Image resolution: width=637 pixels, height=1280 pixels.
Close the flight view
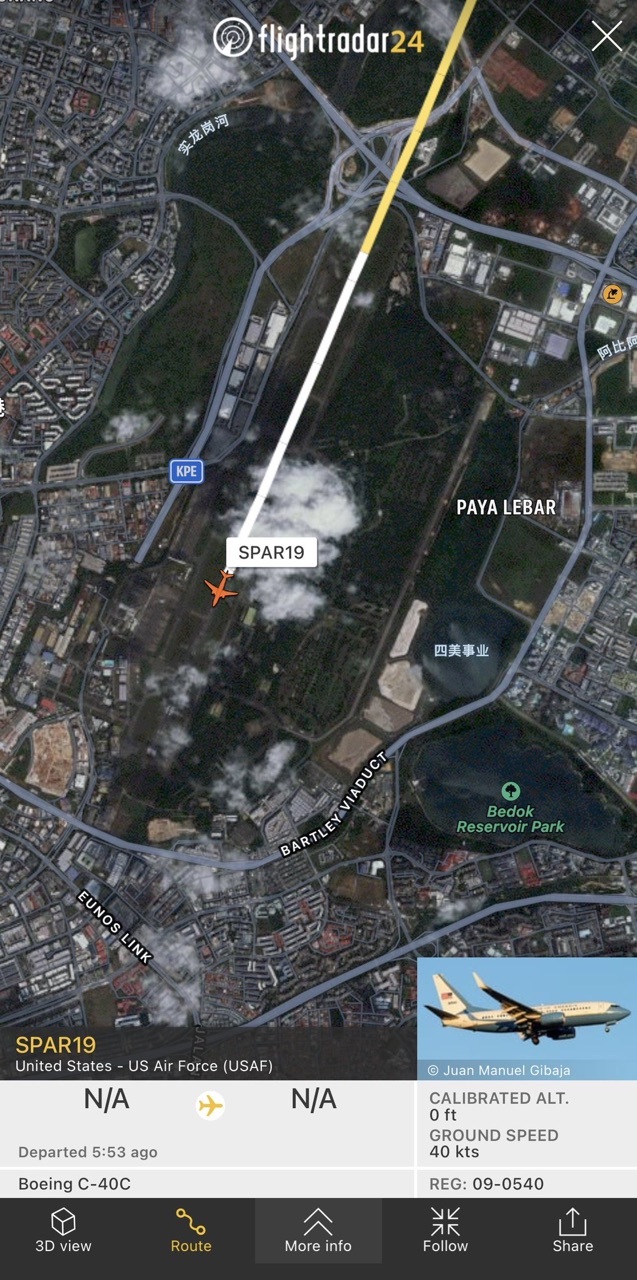pyautogui.click(x=606, y=37)
